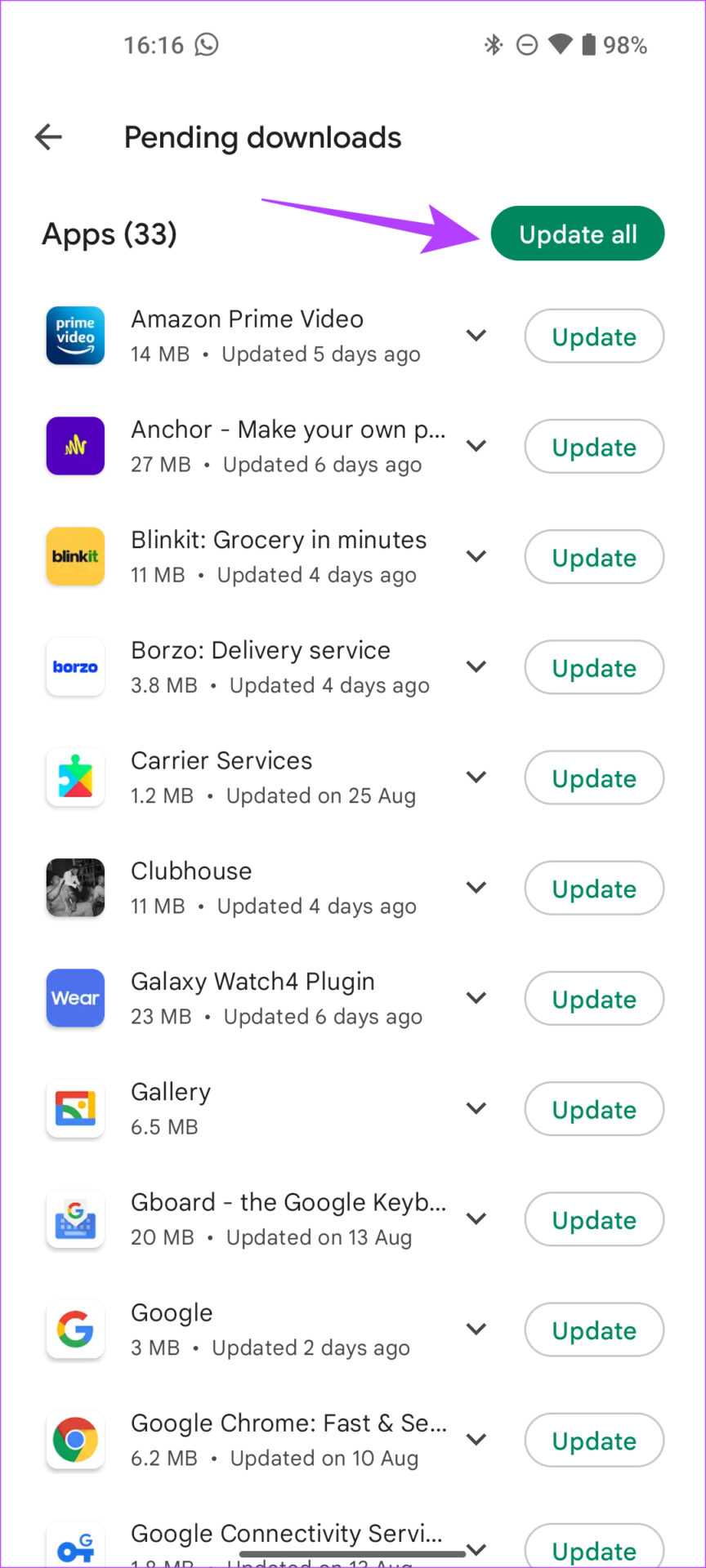Expand details for Google app
This screenshot has height=1568, width=706.
[476, 1329]
